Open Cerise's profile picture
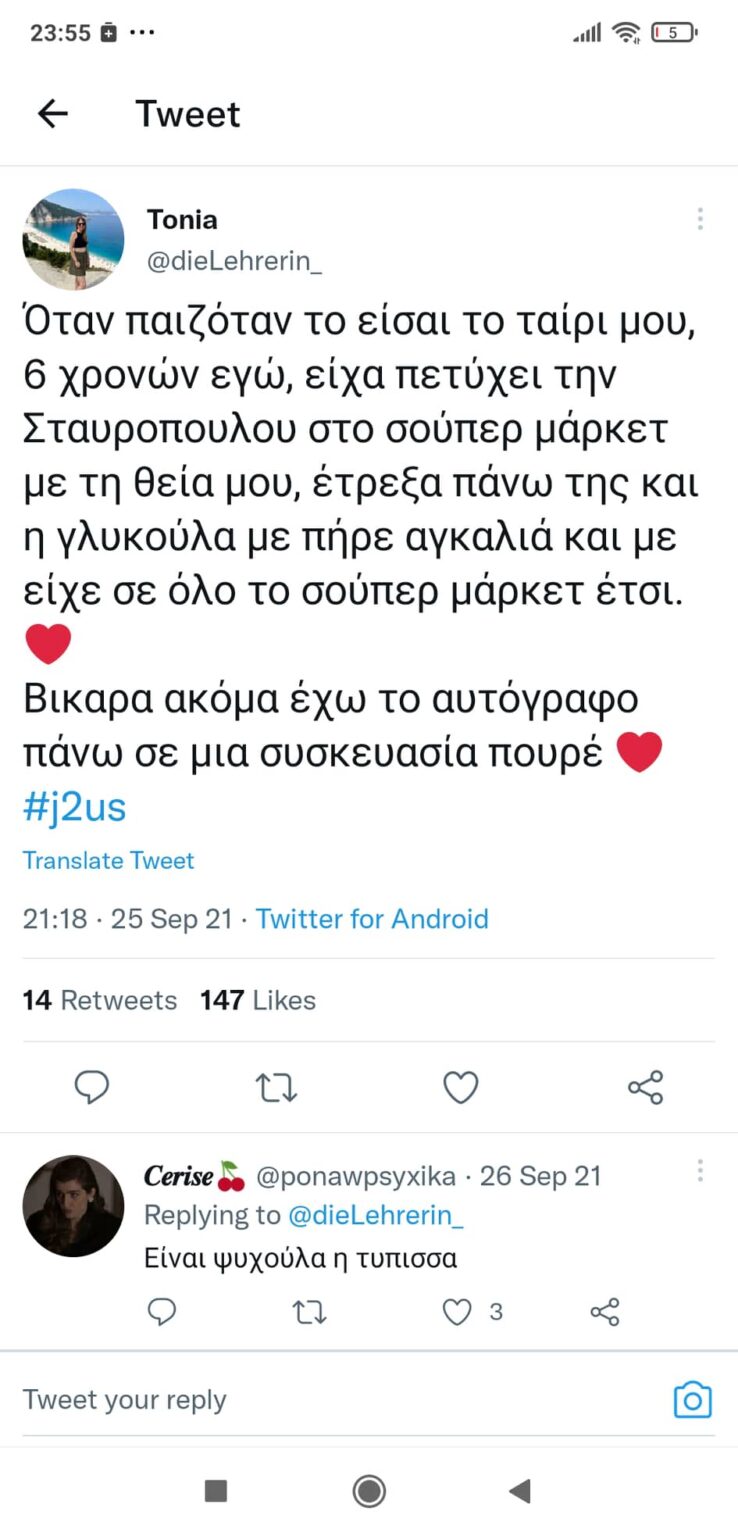The height and width of the screenshot is (1536, 738). [x=73, y=1206]
